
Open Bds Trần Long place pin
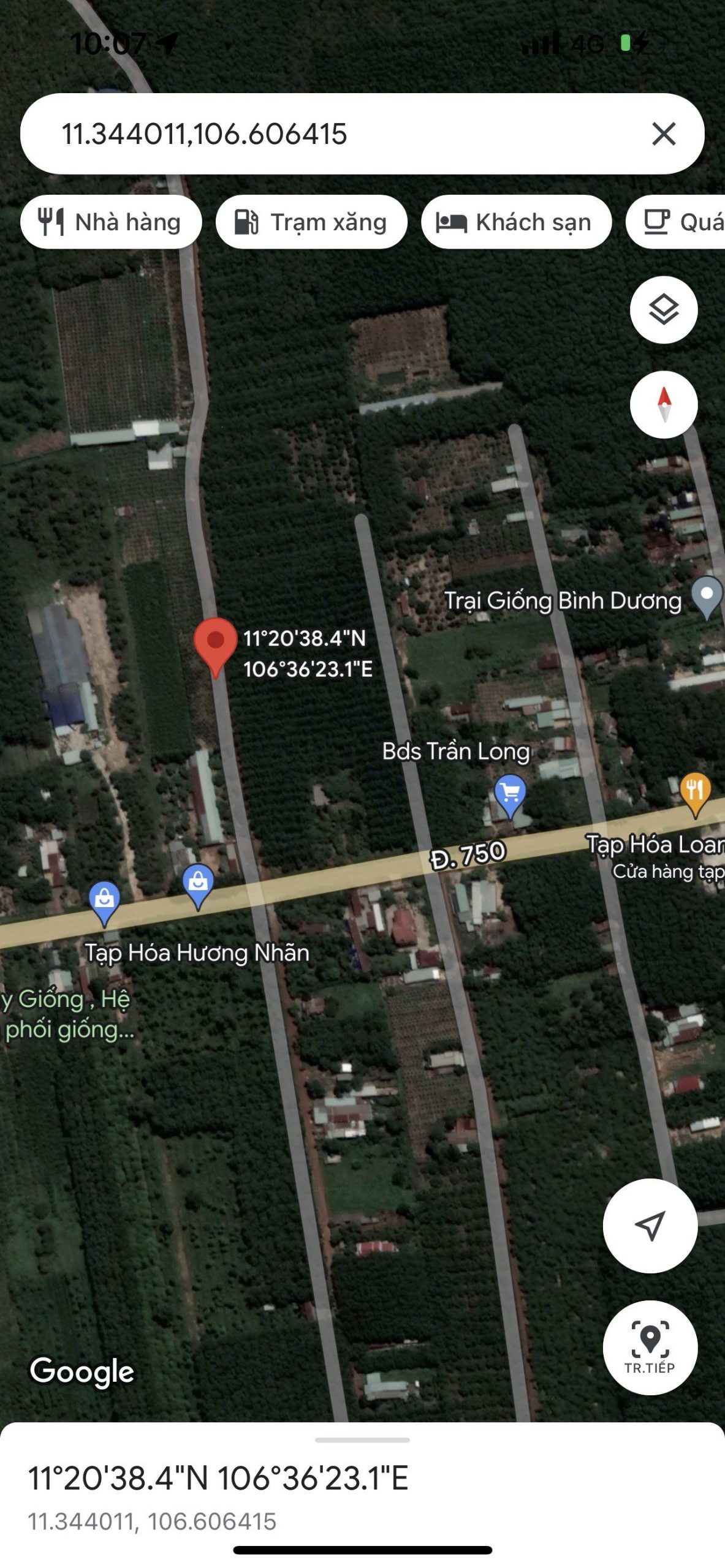click(x=510, y=794)
